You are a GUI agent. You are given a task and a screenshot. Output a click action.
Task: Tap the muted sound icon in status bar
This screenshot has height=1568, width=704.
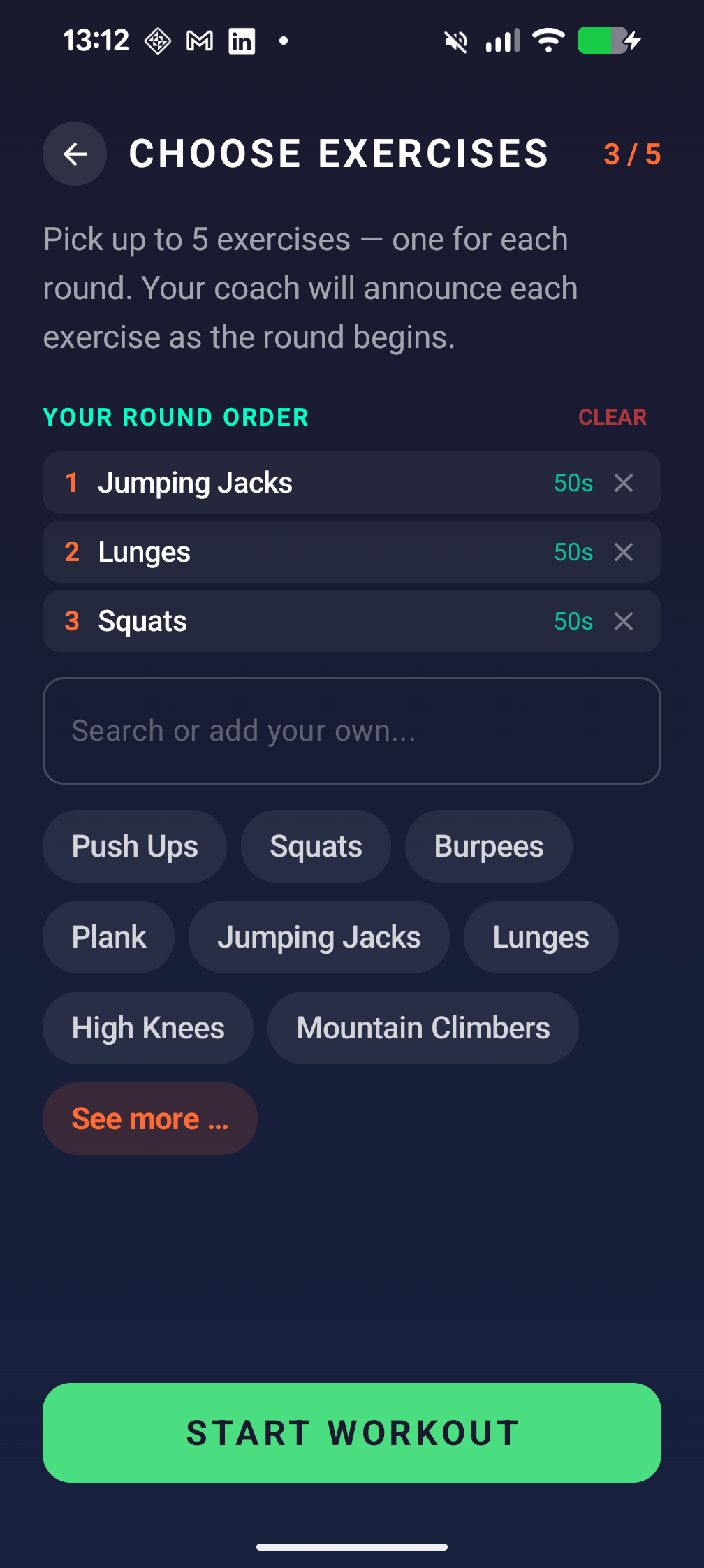455,41
